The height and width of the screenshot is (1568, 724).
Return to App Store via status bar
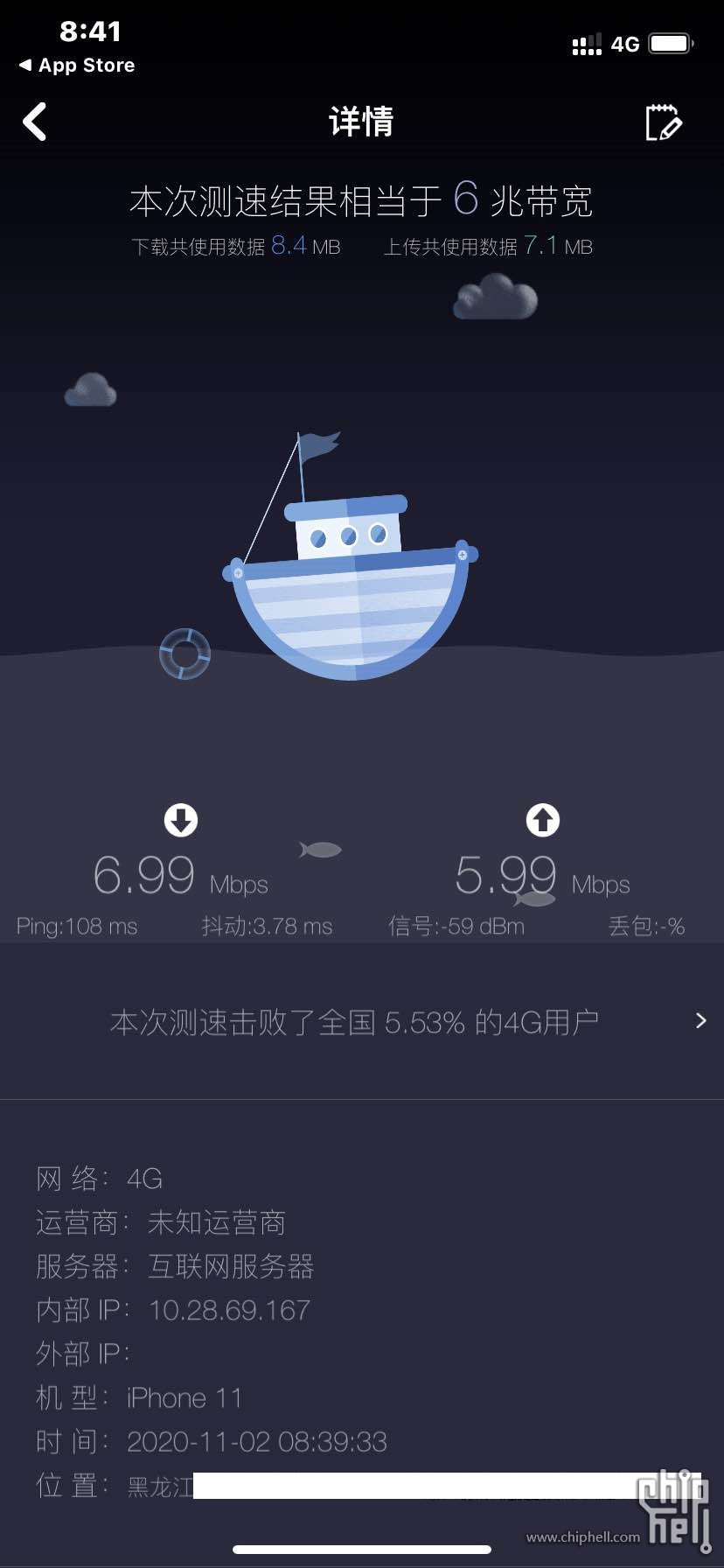77,66
